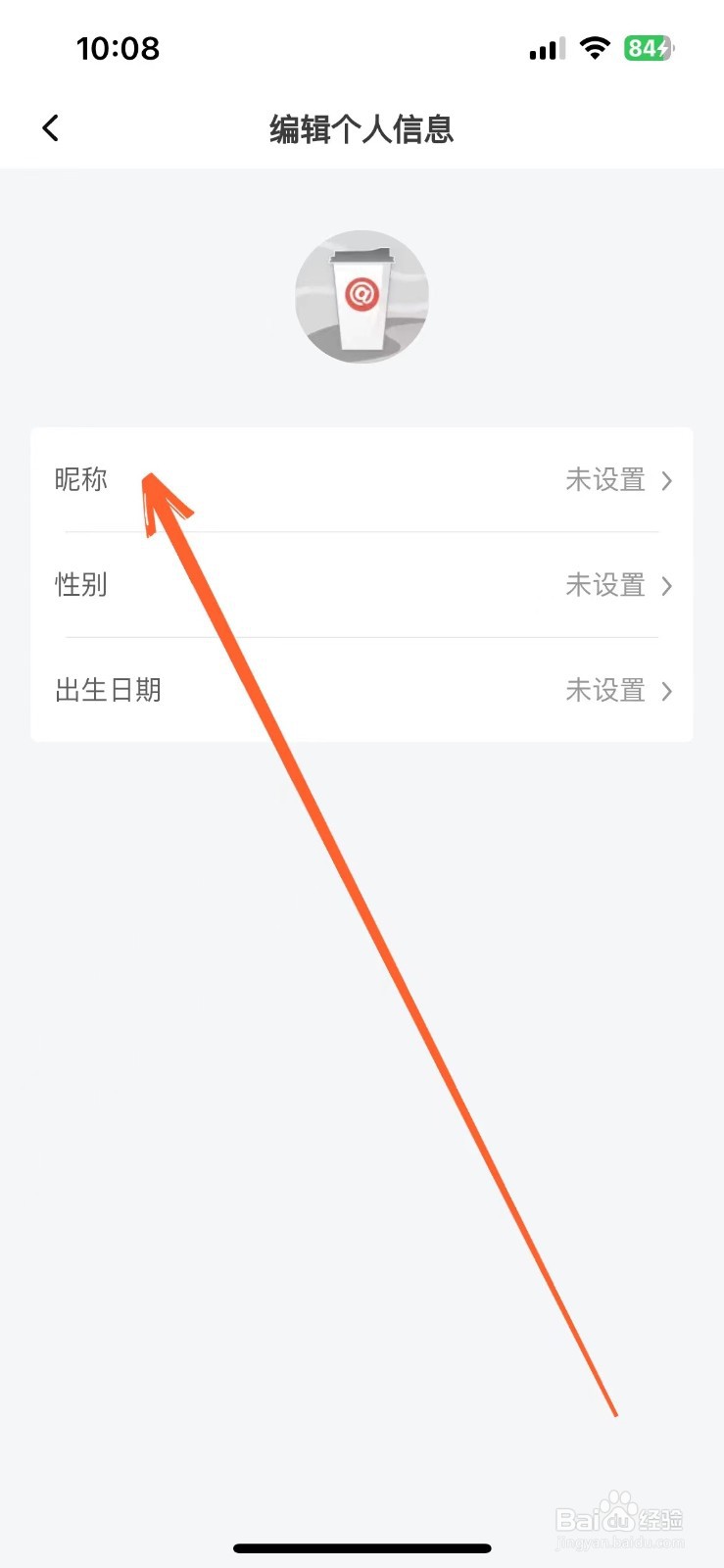This screenshot has height=1568, width=724.
Task: Tap the back arrow icon
Action: click(x=50, y=127)
